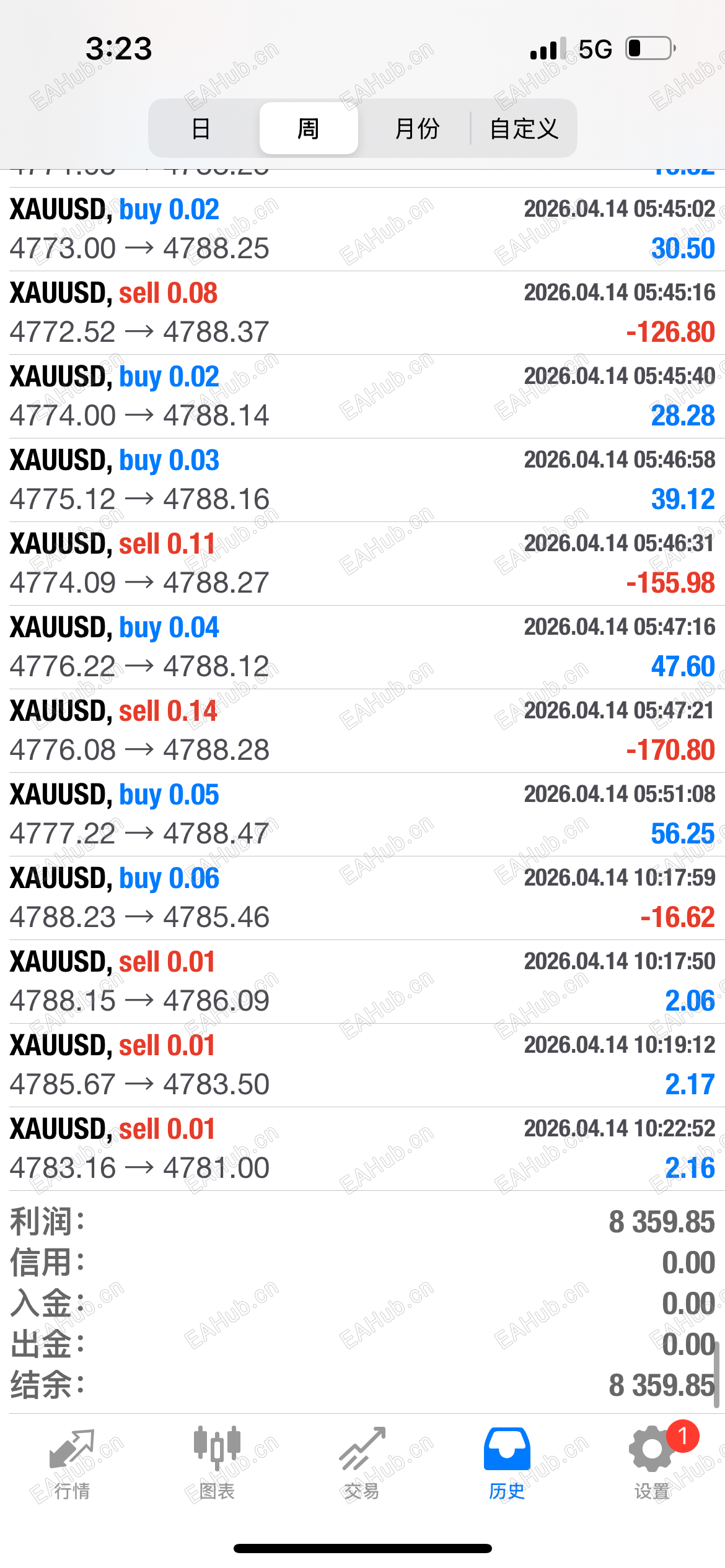Open the sell 0.01 trade at 10:22:52
725x1568 pixels.
[x=362, y=1149]
